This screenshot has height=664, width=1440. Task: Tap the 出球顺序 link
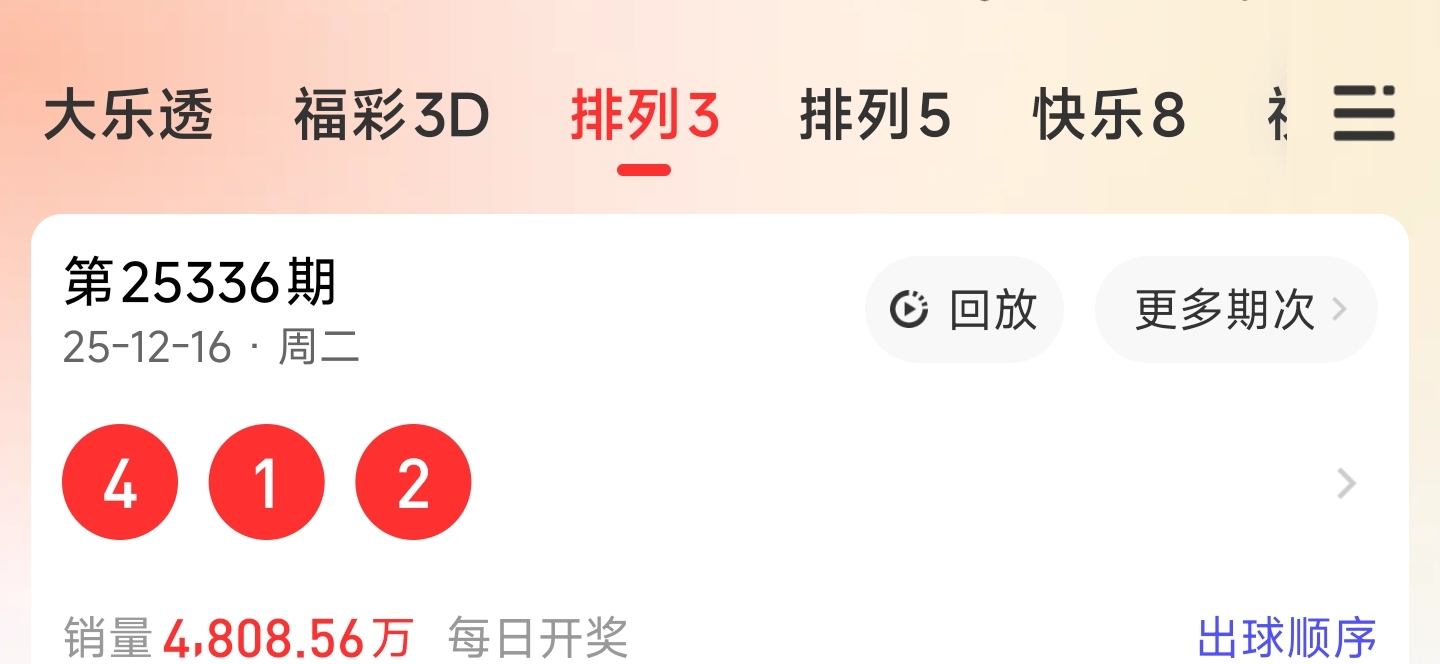tap(1287, 638)
